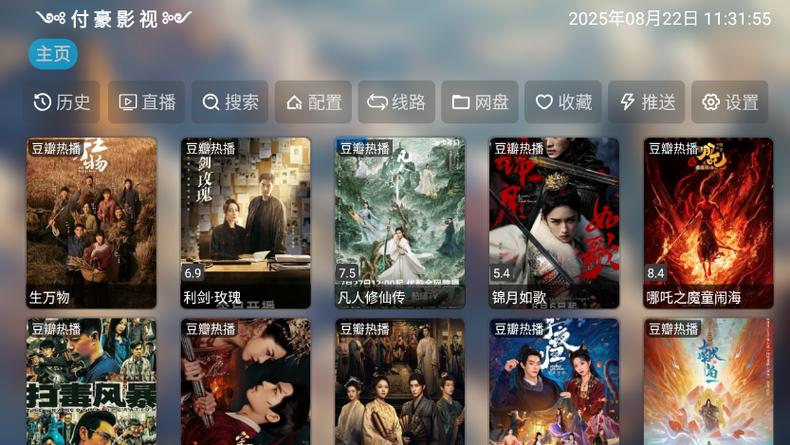This screenshot has width=790, height=445.
Task: Open the 利剑·玫瑰 show card
Action: pyautogui.click(x=245, y=222)
